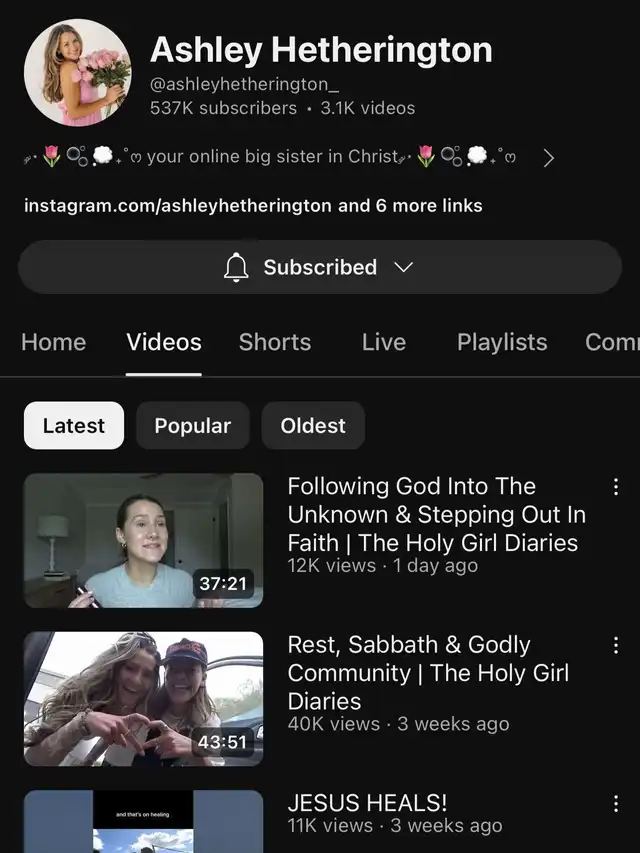This screenshot has width=640, height=853.
Task: Open the Subscribed notification dropdown
Action: (x=320, y=267)
